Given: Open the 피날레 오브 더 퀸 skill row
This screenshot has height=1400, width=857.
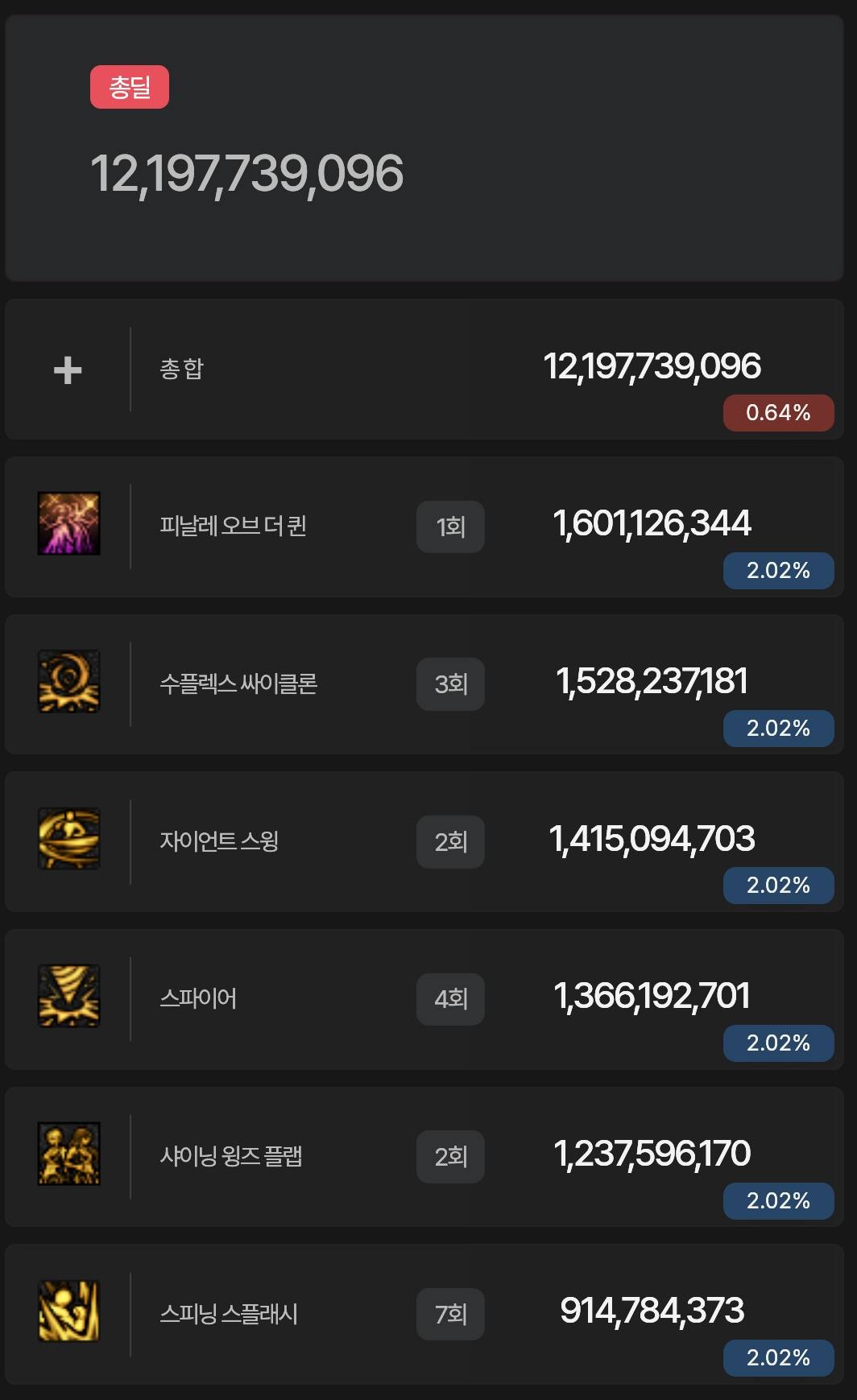Looking at the screenshot, I should pos(233,527).
